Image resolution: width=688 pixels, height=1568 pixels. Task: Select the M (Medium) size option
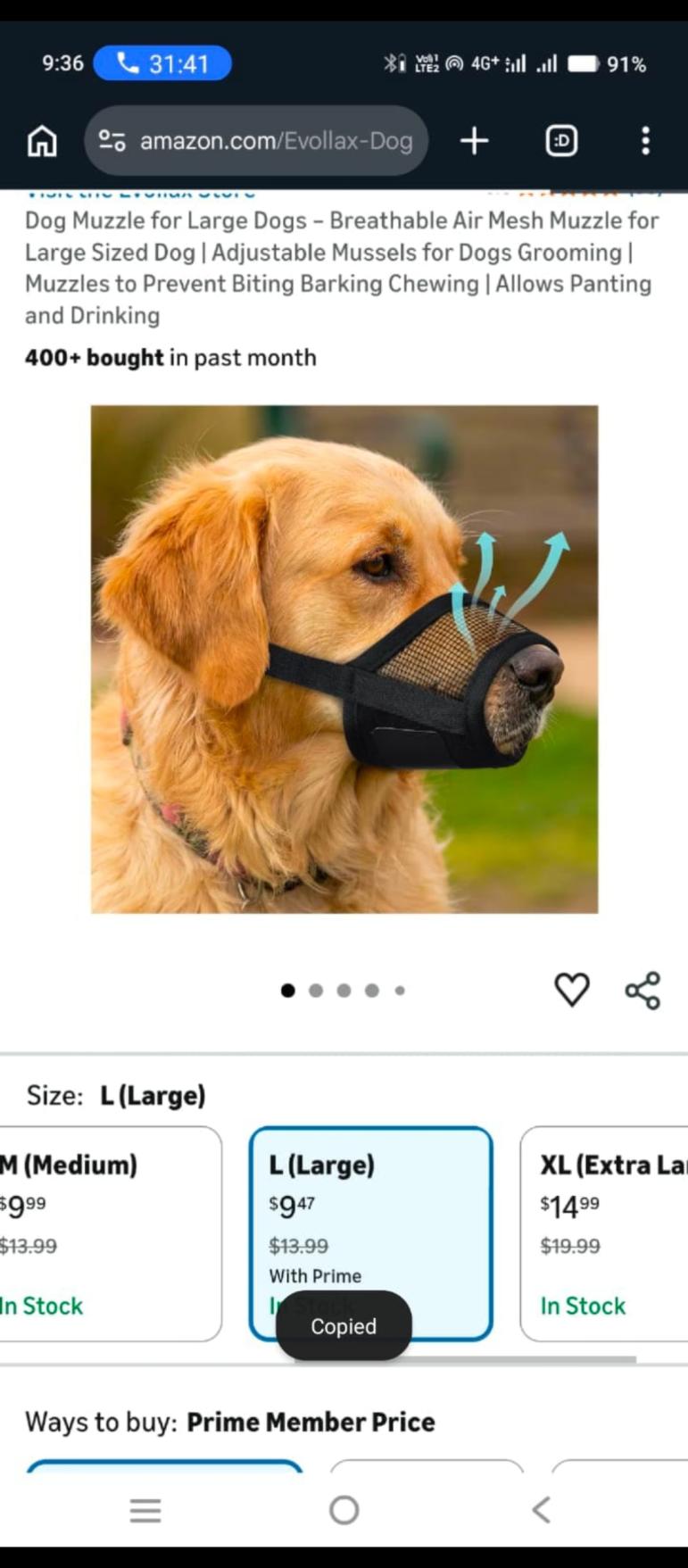(107, 1232)
